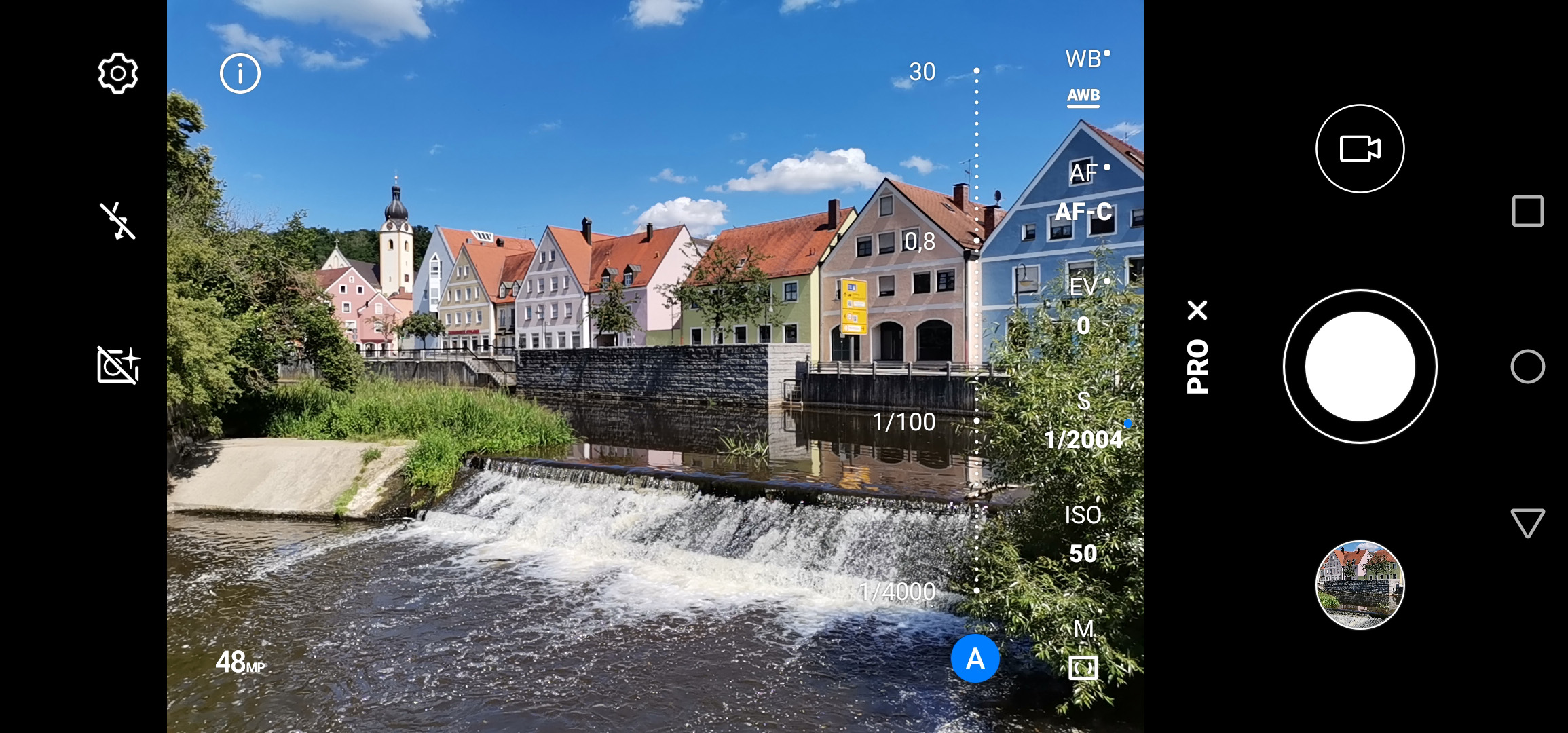Close PRO mode with the X
Image resolution: width=1568 pixels, height=733 pixels.
point(1198,310)
